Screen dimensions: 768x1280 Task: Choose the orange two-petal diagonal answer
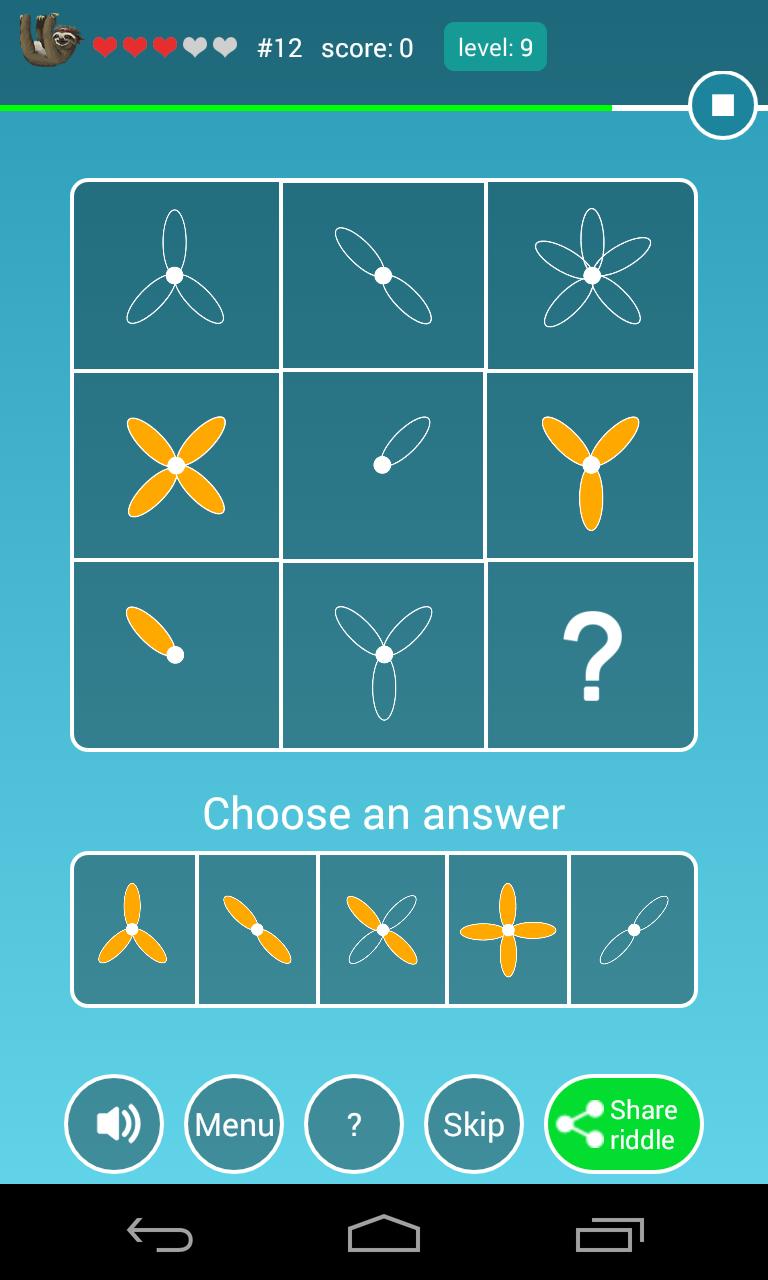pos(258,928)
